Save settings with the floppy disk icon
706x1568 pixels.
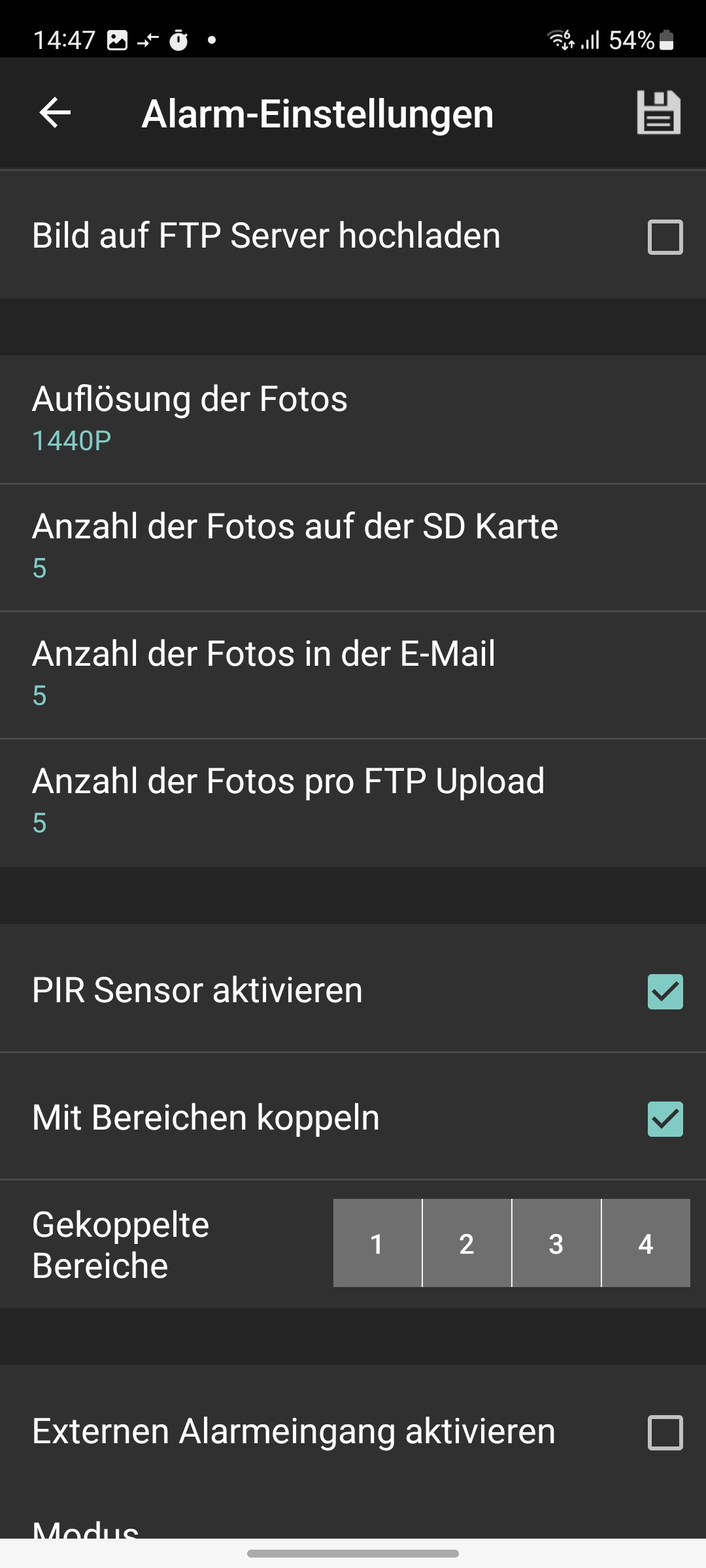pyautogui.click(x=658, y=113)
